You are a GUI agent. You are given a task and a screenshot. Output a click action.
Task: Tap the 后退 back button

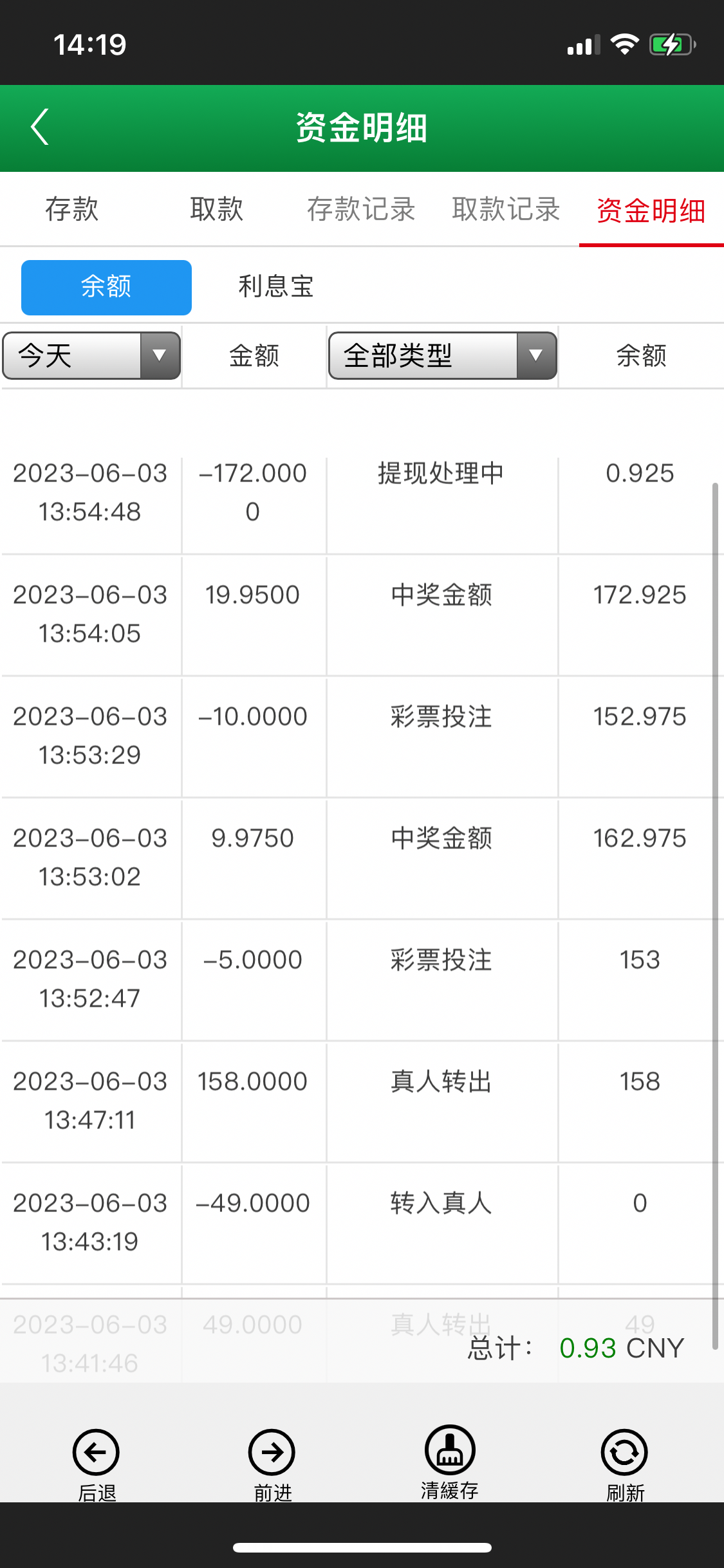(97, 1462)
